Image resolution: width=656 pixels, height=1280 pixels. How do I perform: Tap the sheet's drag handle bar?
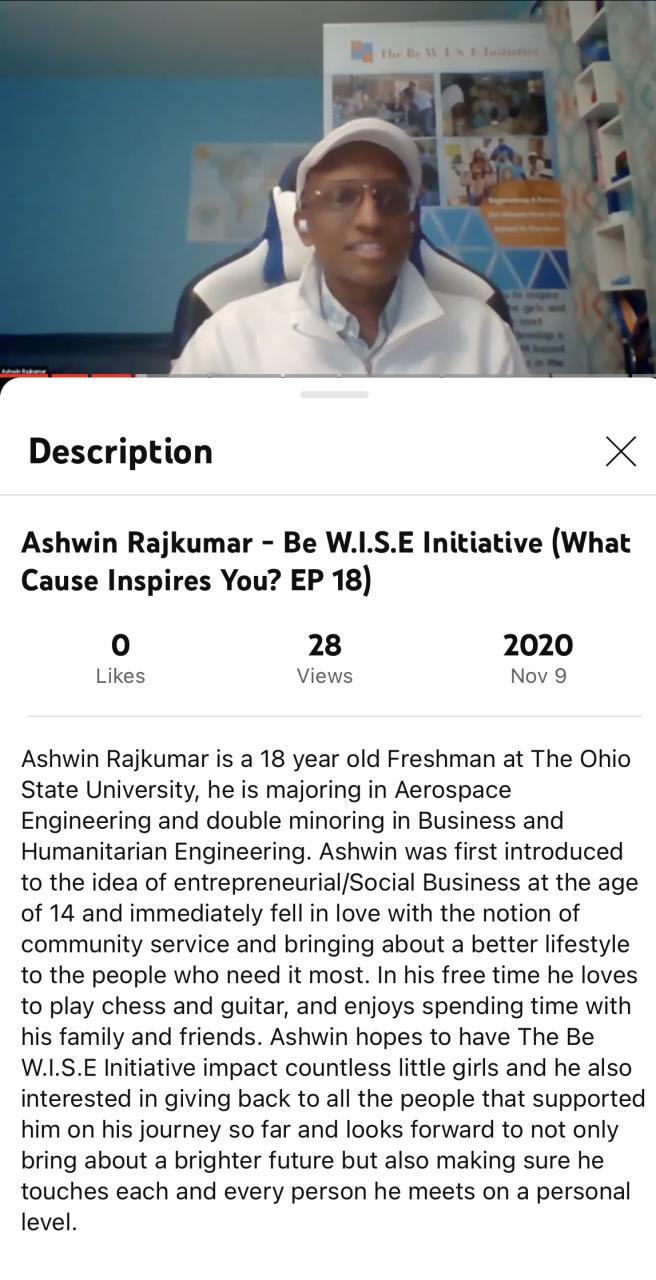click(x=334, y=395)
